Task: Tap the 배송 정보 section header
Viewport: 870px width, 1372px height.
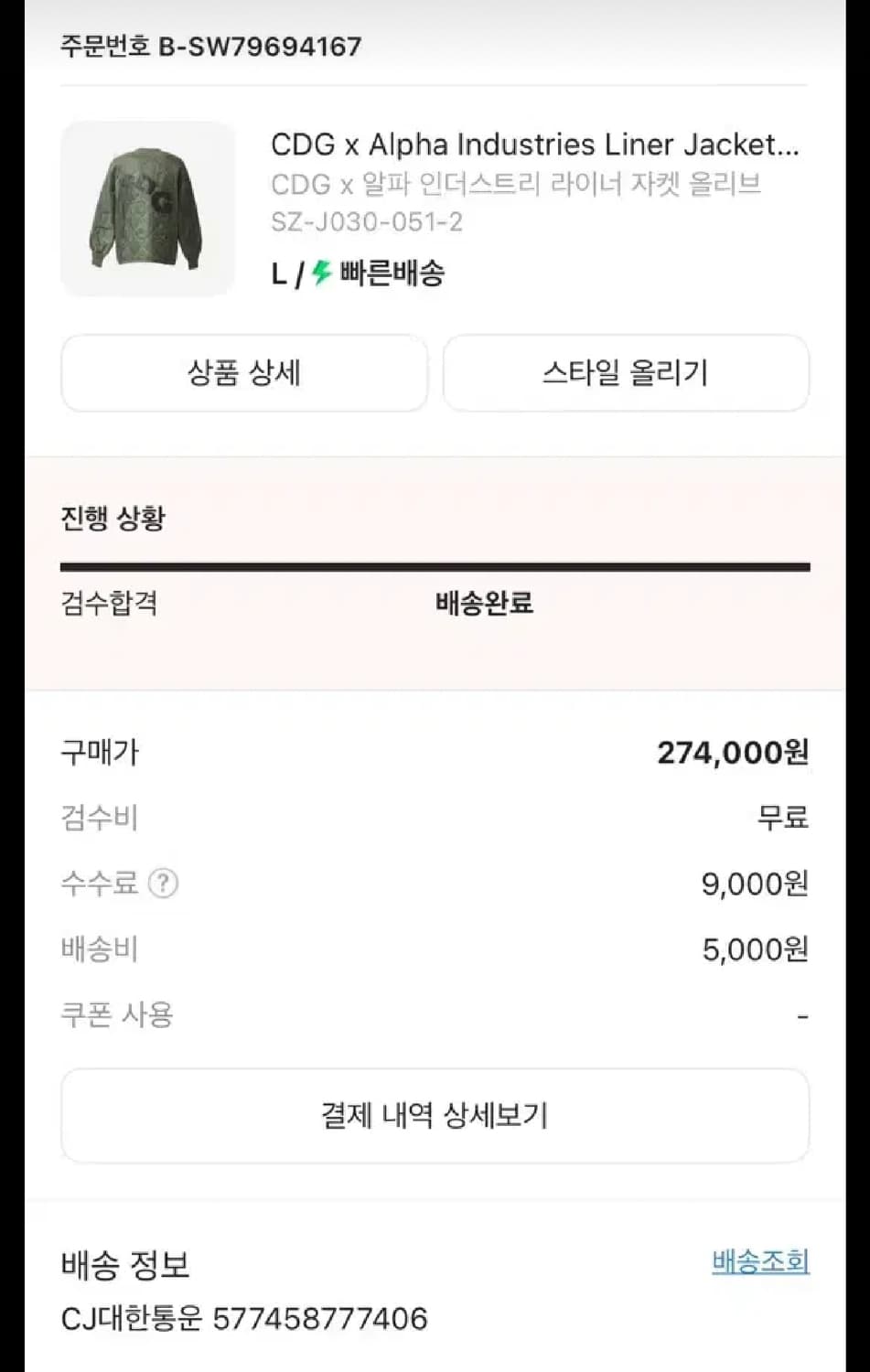Action: coord(124,1266)
